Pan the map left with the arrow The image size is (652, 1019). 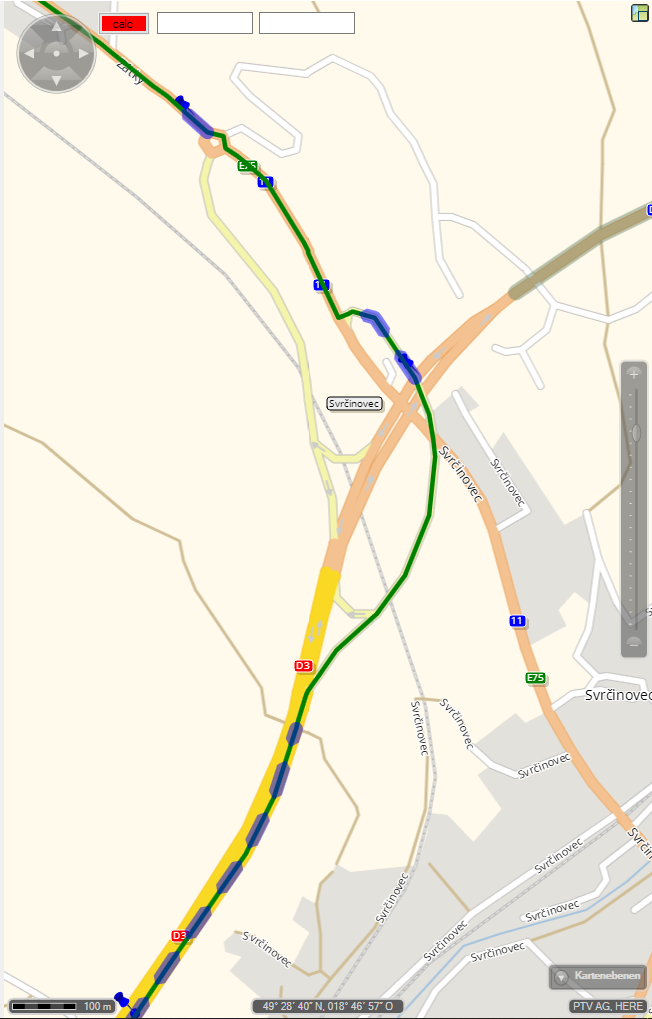31,54
